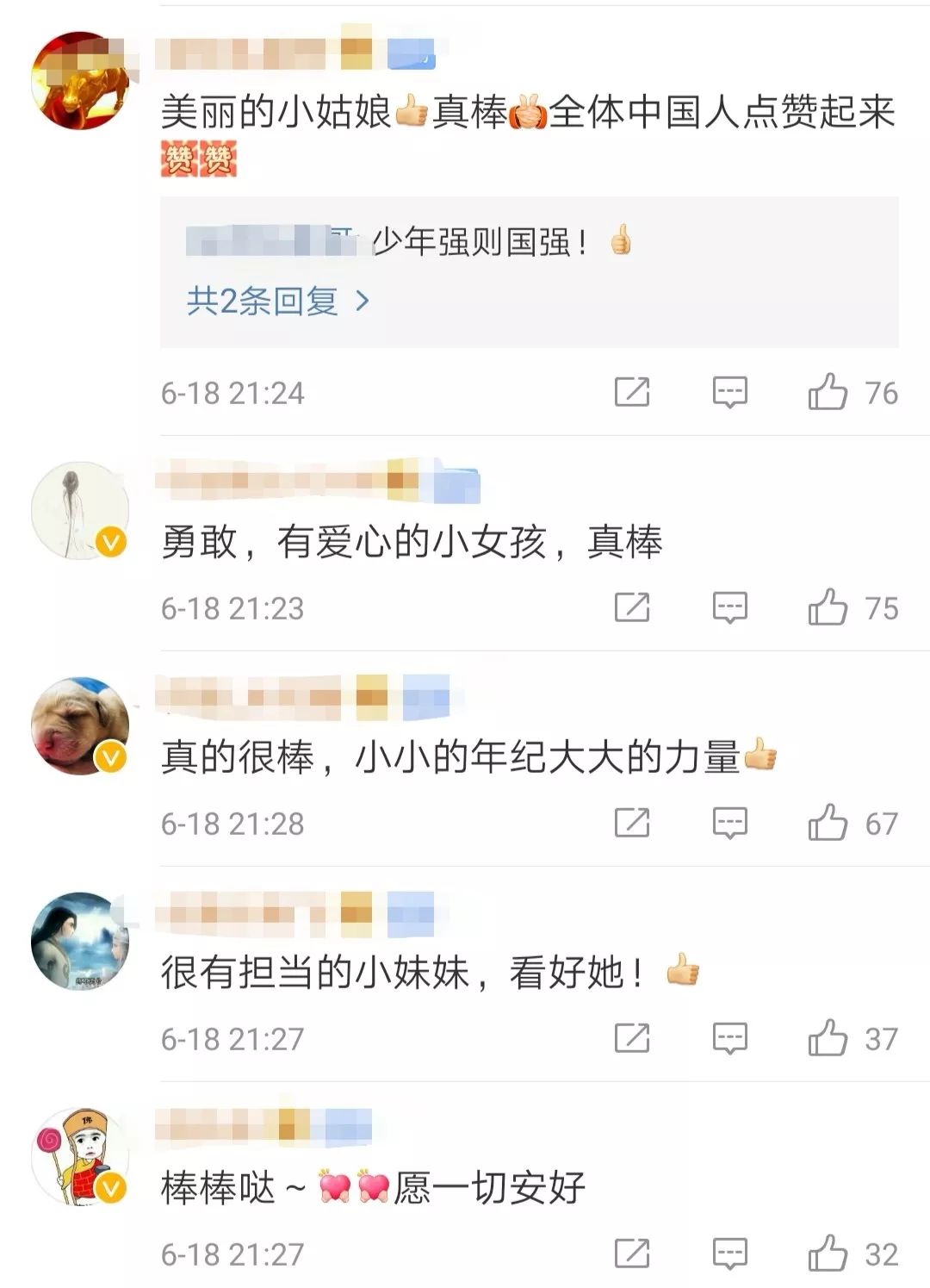Open the avatar beside 美丽的小姑娘真棒 comment
Screen dimensions: 930x1288
coord(80,80)
